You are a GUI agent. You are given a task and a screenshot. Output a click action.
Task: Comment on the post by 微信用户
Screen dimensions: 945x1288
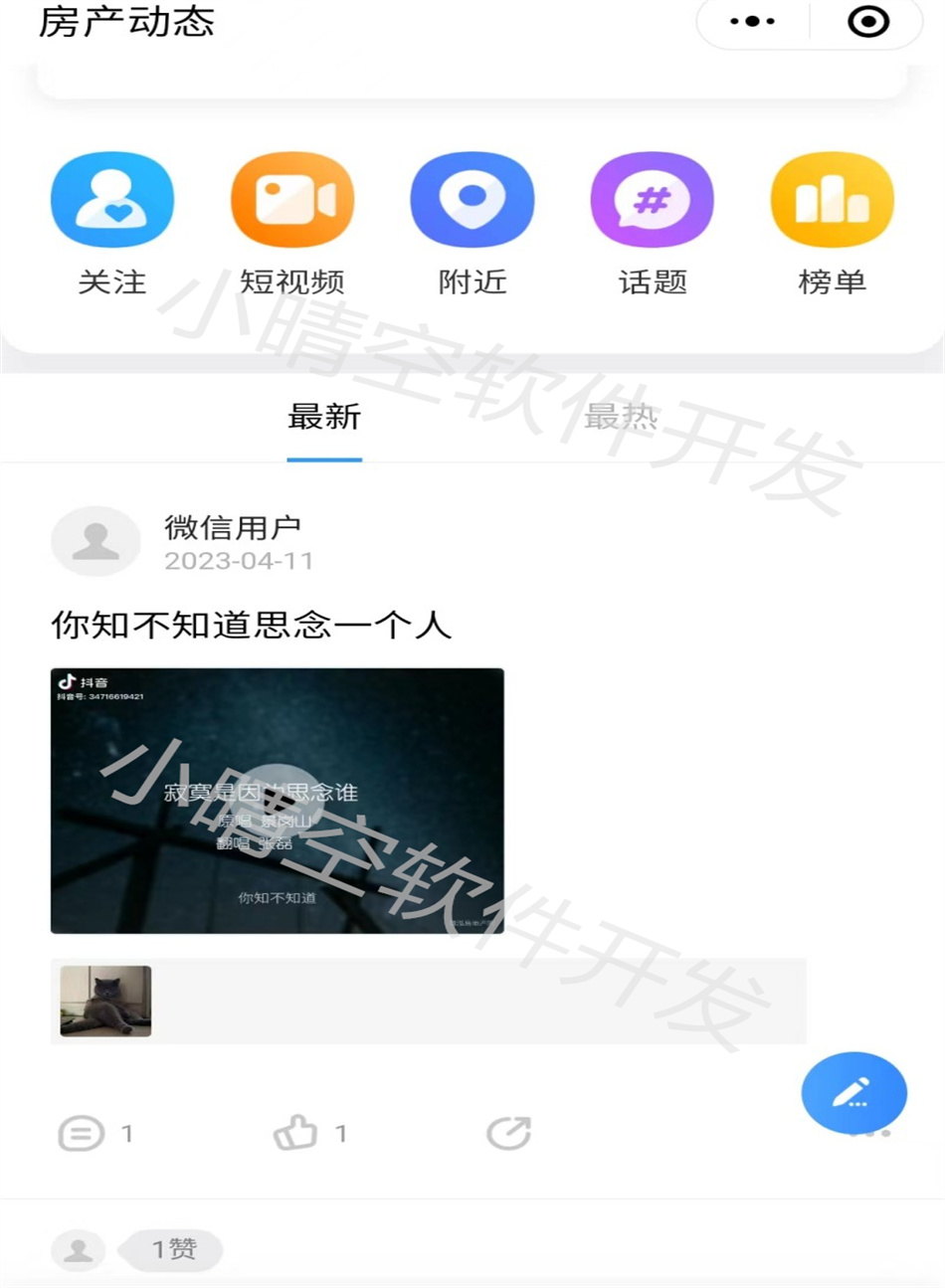(82, 1133)
